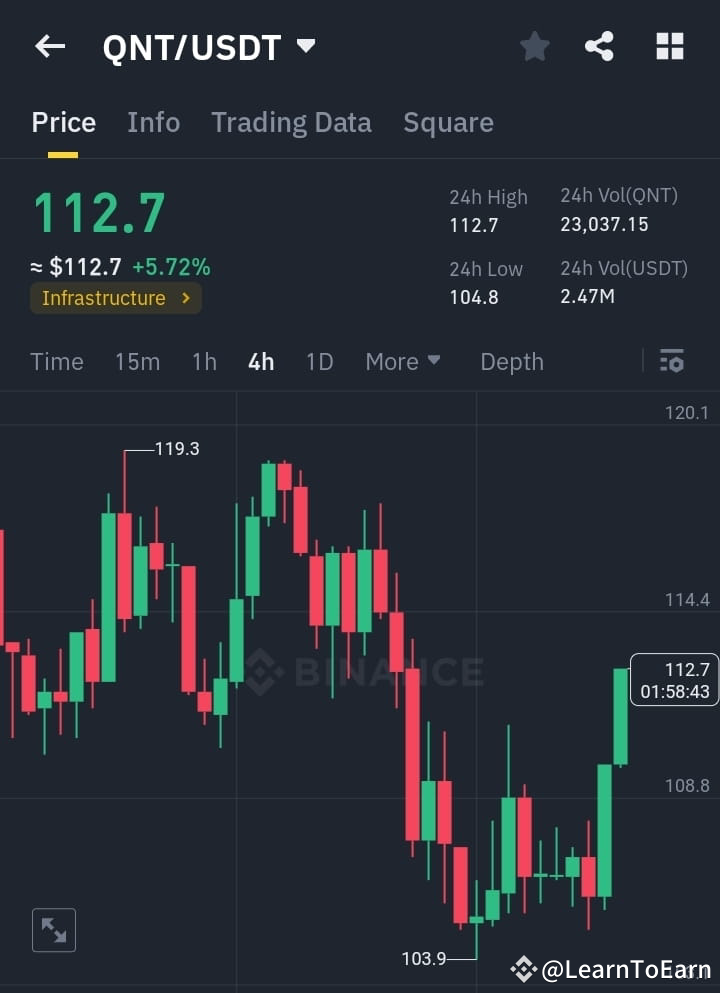The width and height of the screenshot is (720, 993).
Task: Expand chart to fullscreen with corner icon
Action: [54, 930]
